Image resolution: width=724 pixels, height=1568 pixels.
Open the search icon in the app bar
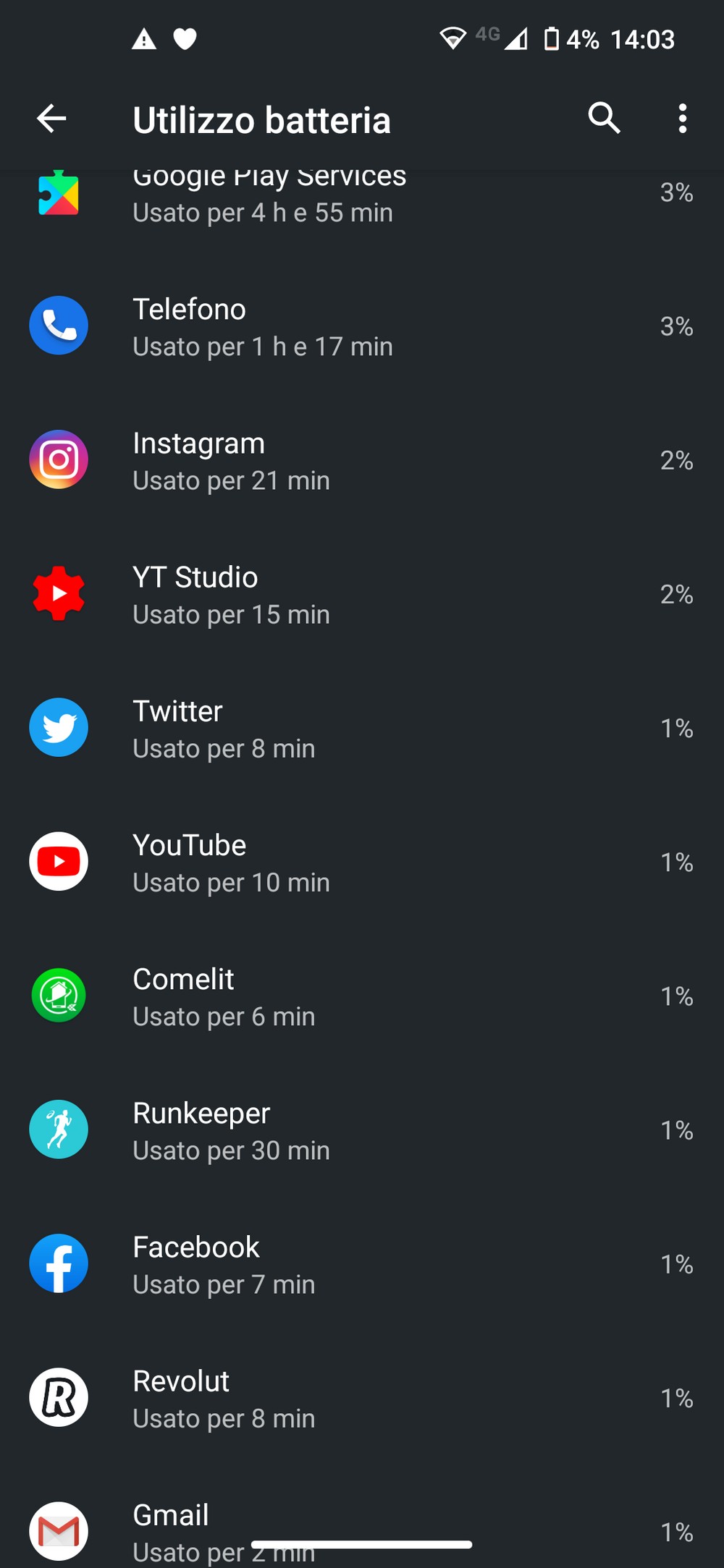604,118
